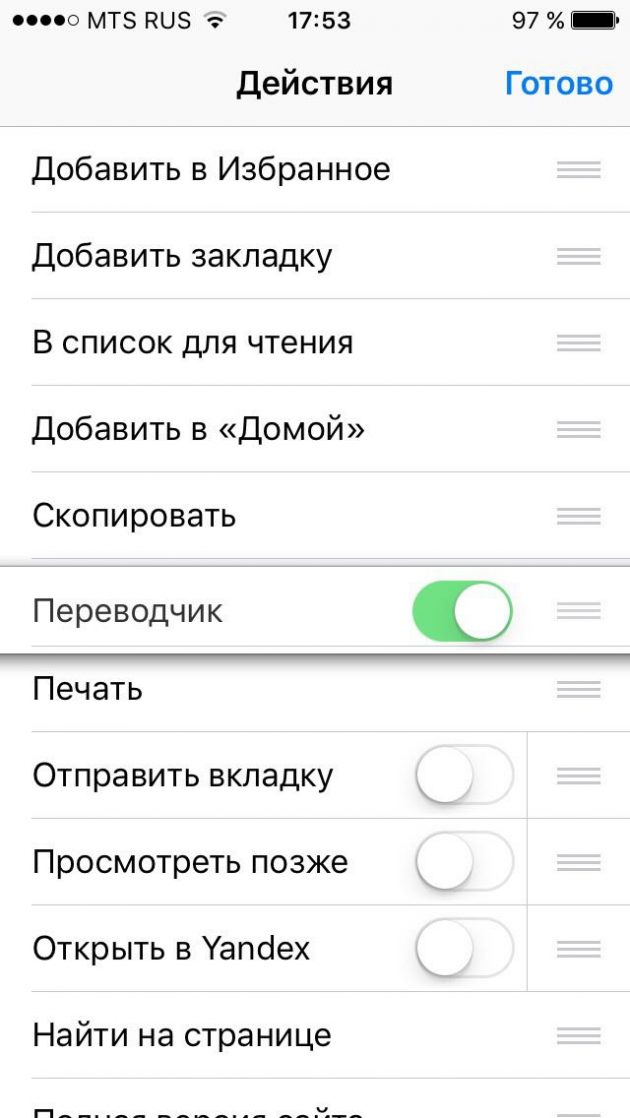Turn off the Переводчик switch
The height and width of the screenshot is (1118, 630).
[x=462, y=611]
